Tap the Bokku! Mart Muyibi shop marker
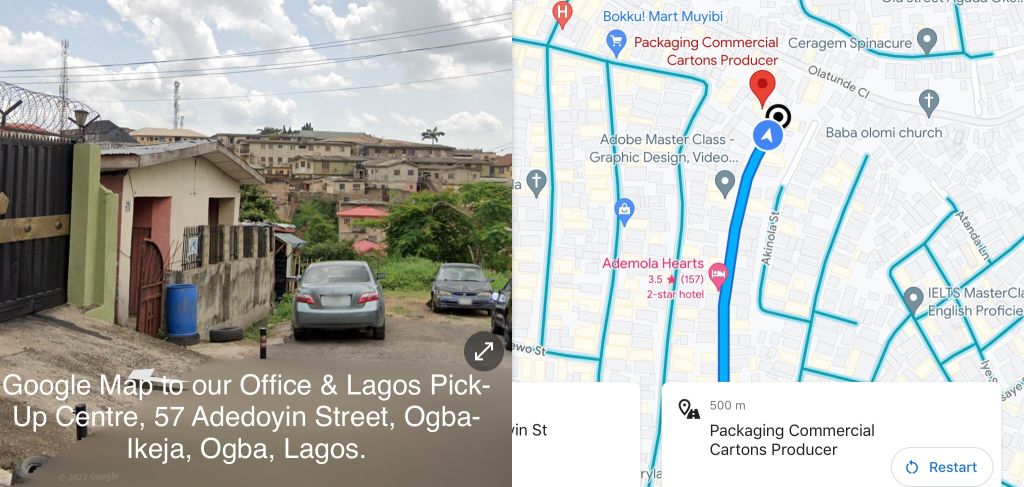The height and width of the screenshot is (487, 1024). (616, 42)
